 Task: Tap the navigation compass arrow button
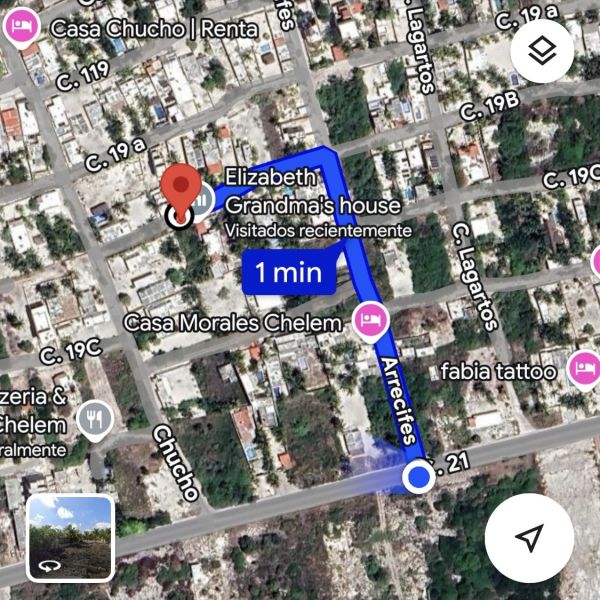click(529, 537)
